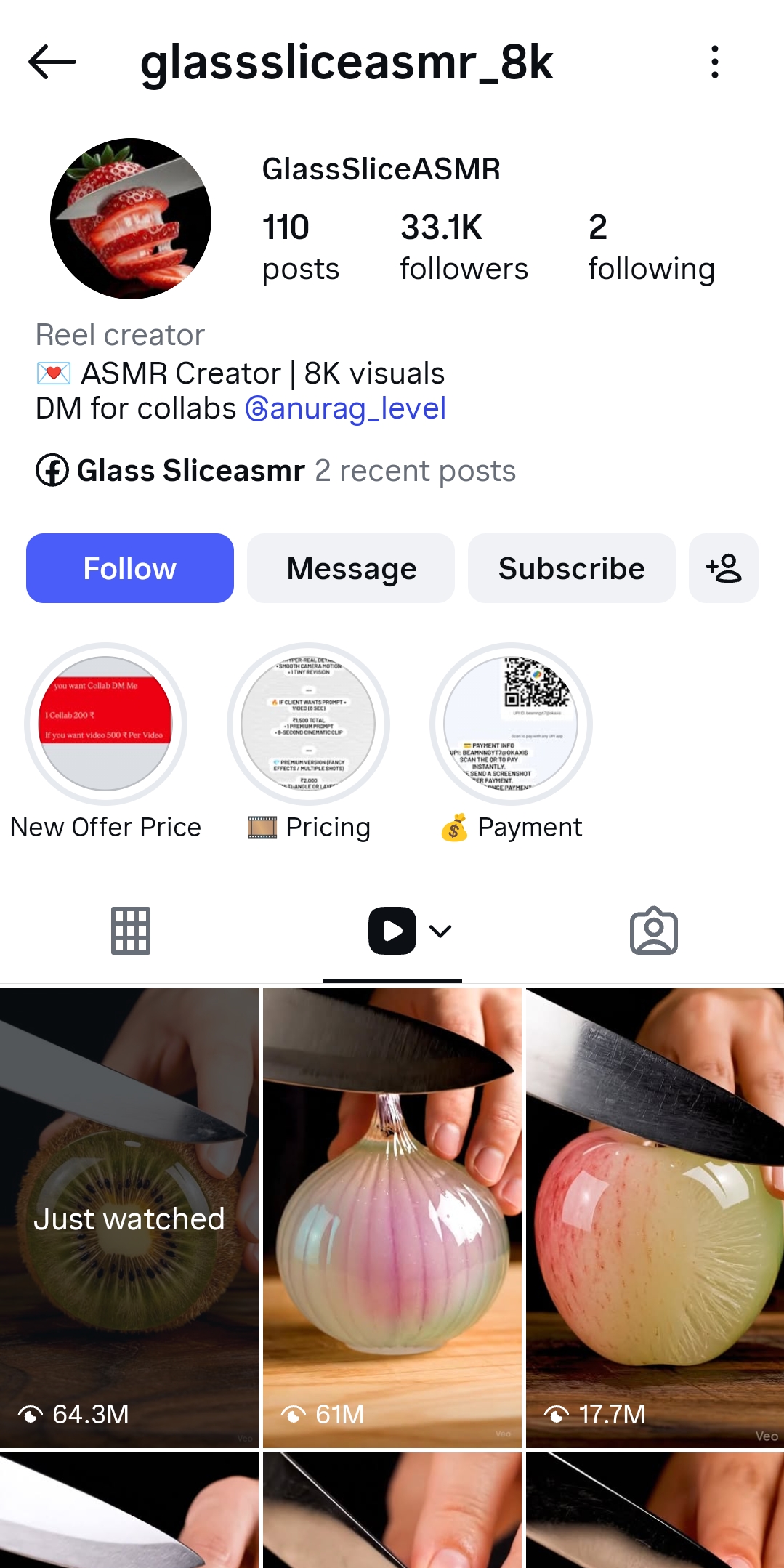Open the @anurag_level profile link
The width and height of the screenshot is (784, 1568).
[346, 408]
